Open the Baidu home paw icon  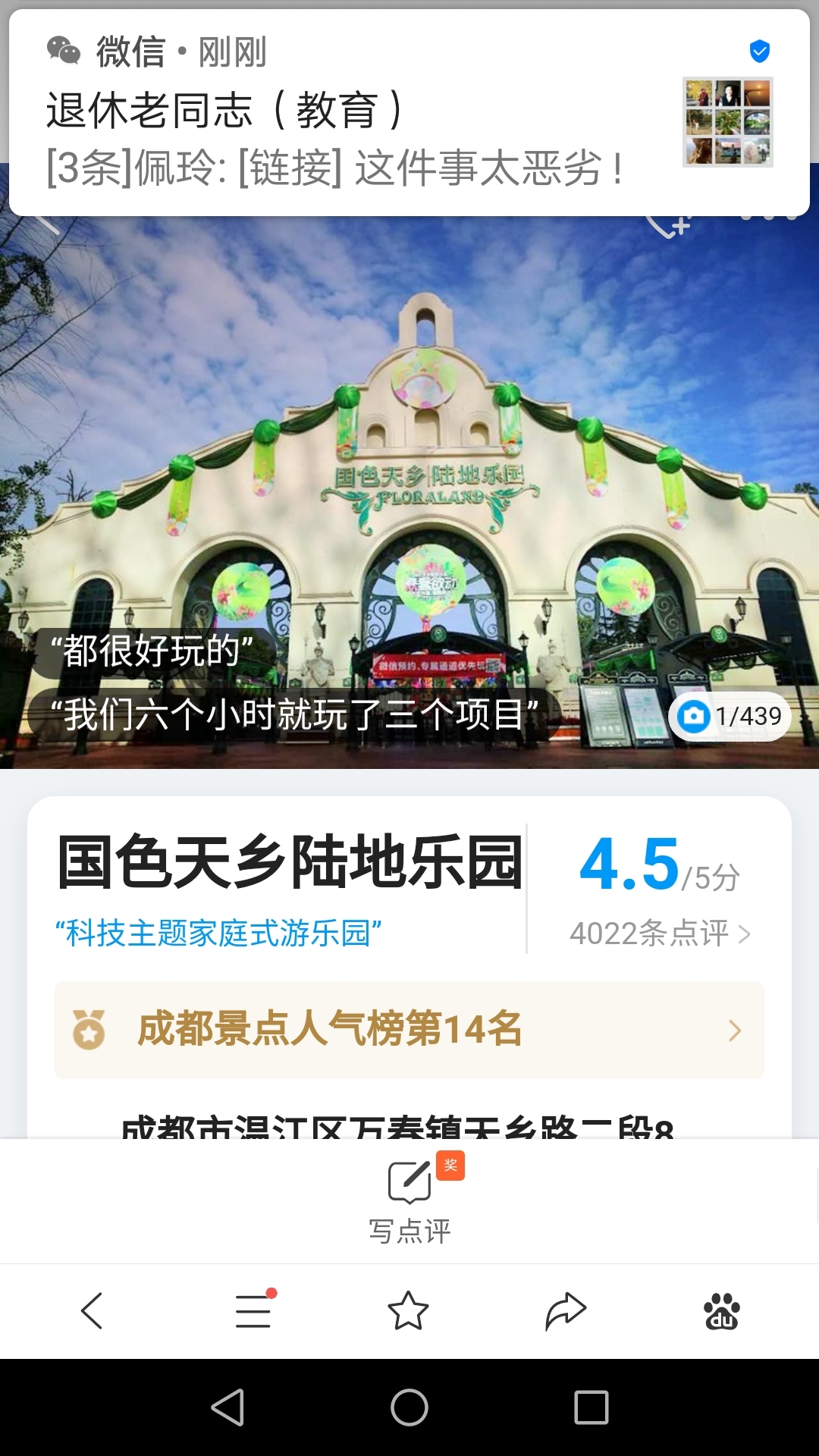point(721,1310)
